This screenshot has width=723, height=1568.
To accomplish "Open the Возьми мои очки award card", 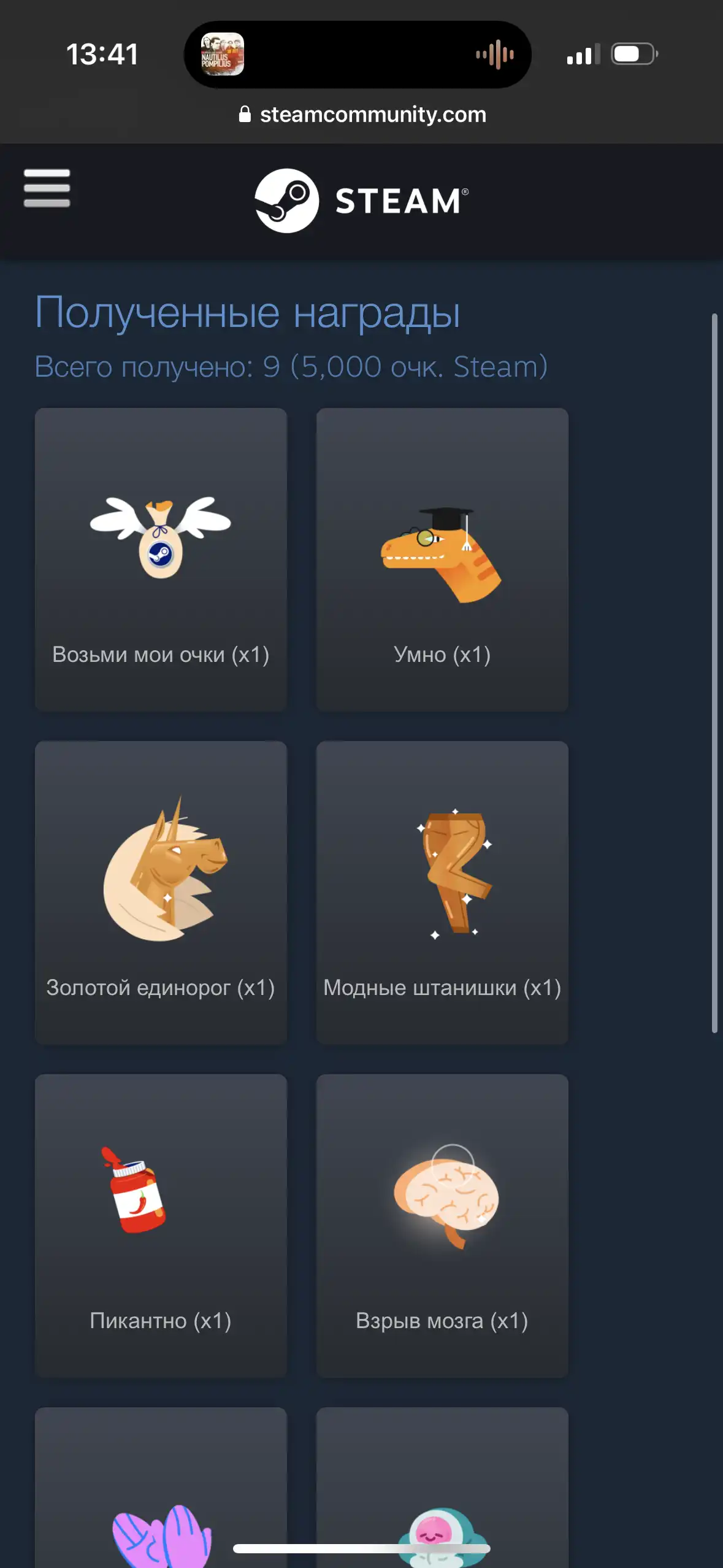I will click(161, 559).
